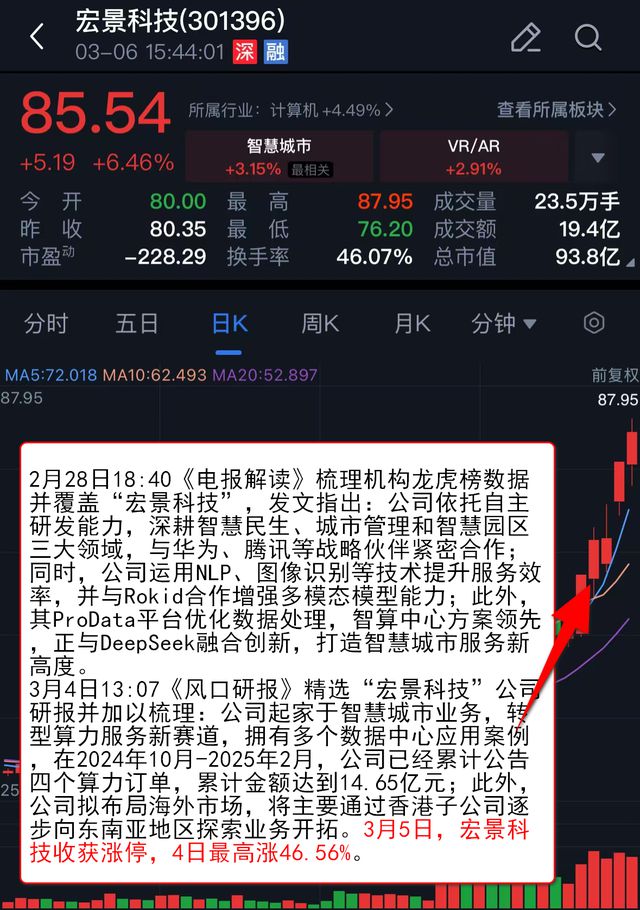Go back using the top-left arrow

click(x=37, y=37)
